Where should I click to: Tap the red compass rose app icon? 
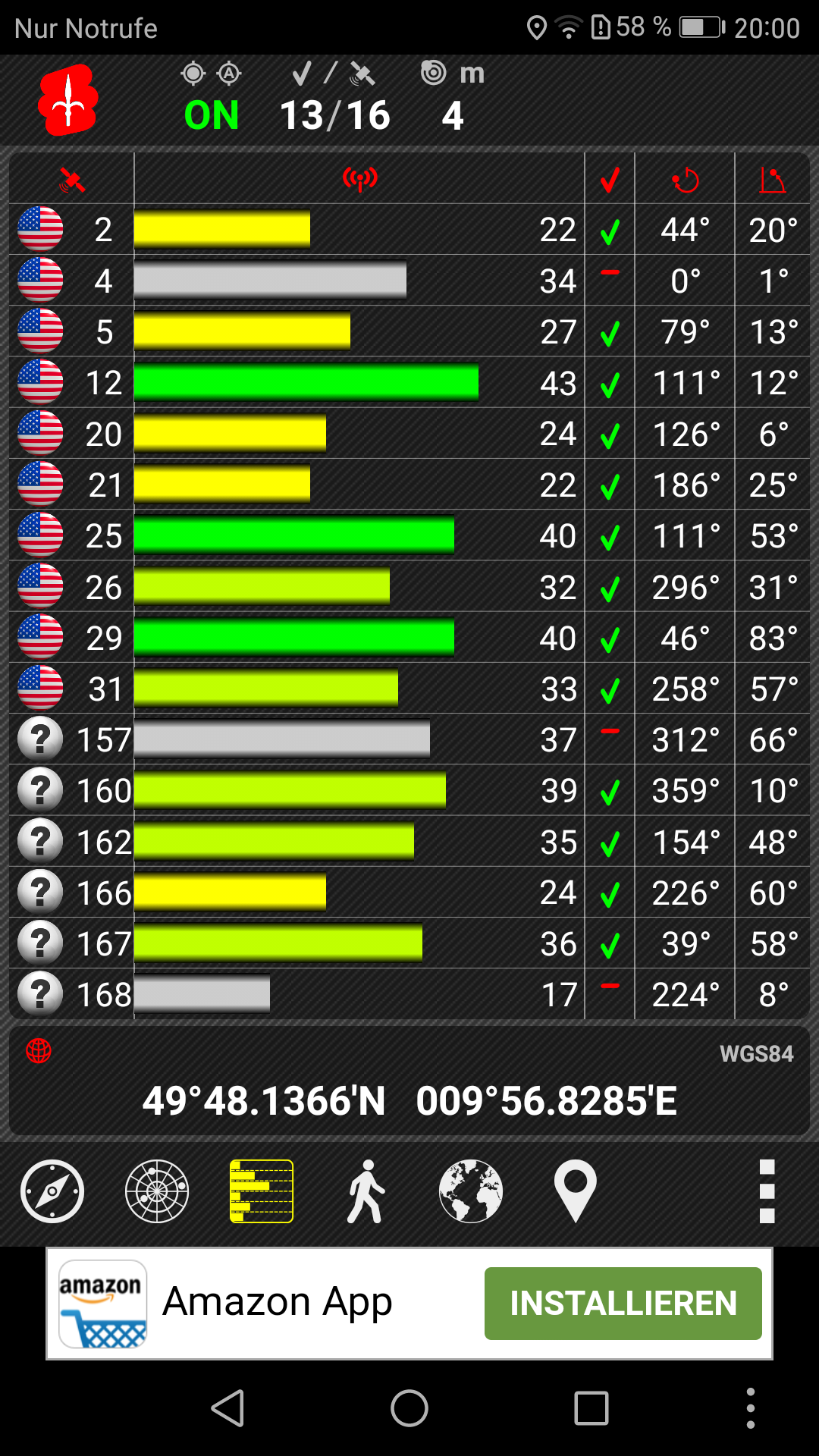68,100
